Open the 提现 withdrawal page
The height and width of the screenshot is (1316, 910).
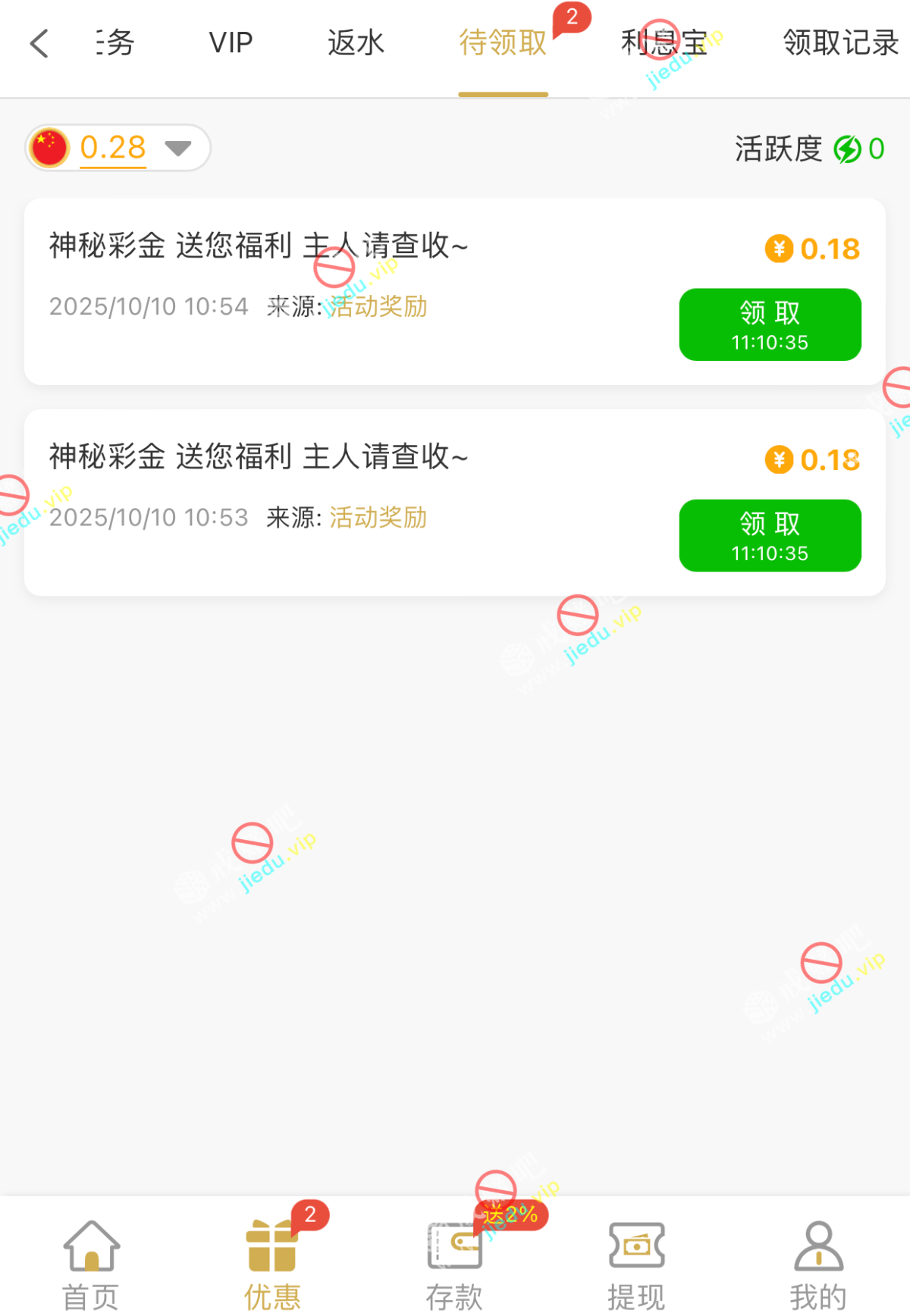click(x=636, y=1264)
